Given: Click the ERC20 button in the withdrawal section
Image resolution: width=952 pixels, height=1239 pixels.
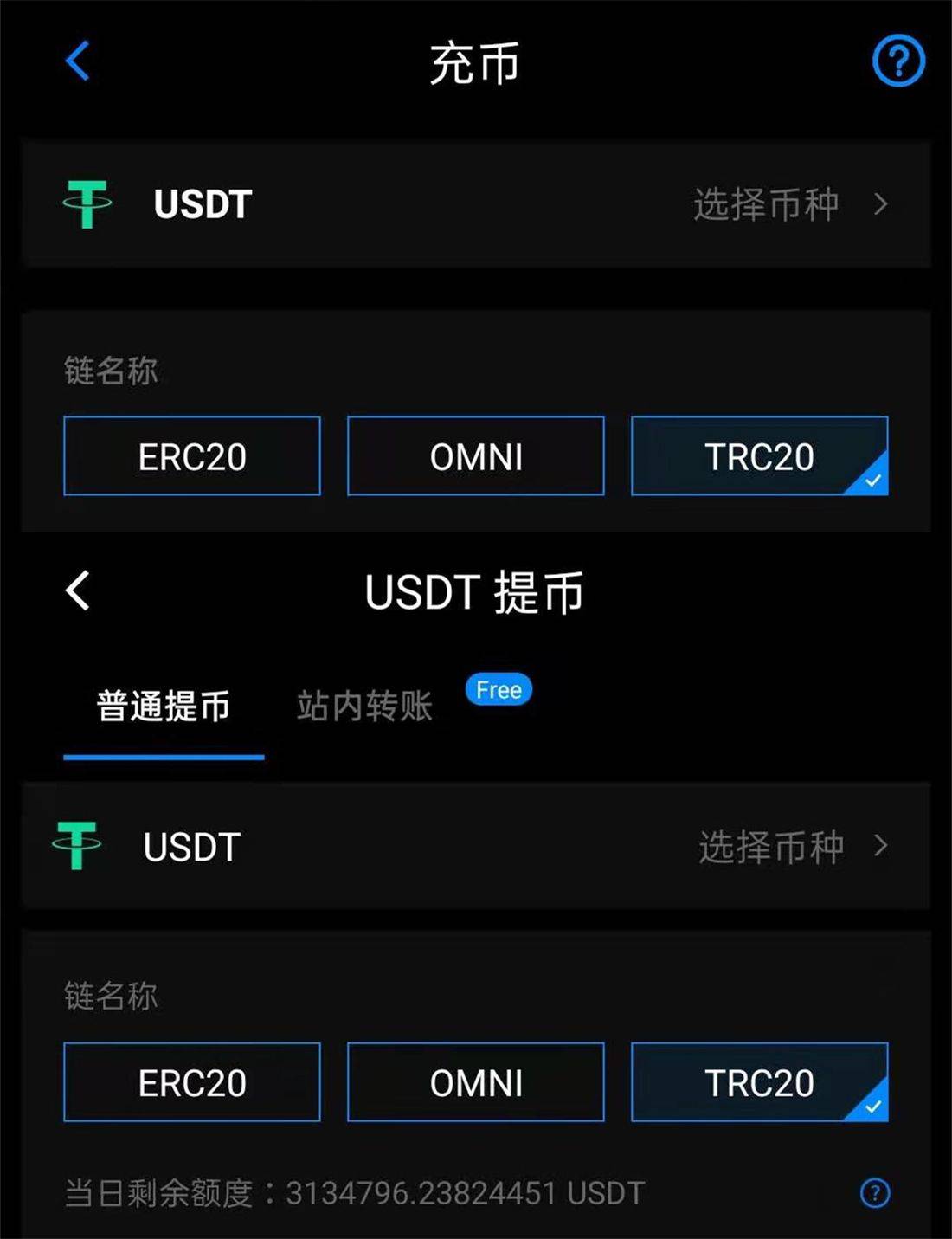Looking at the screenshot, I should click(192, 1081).
